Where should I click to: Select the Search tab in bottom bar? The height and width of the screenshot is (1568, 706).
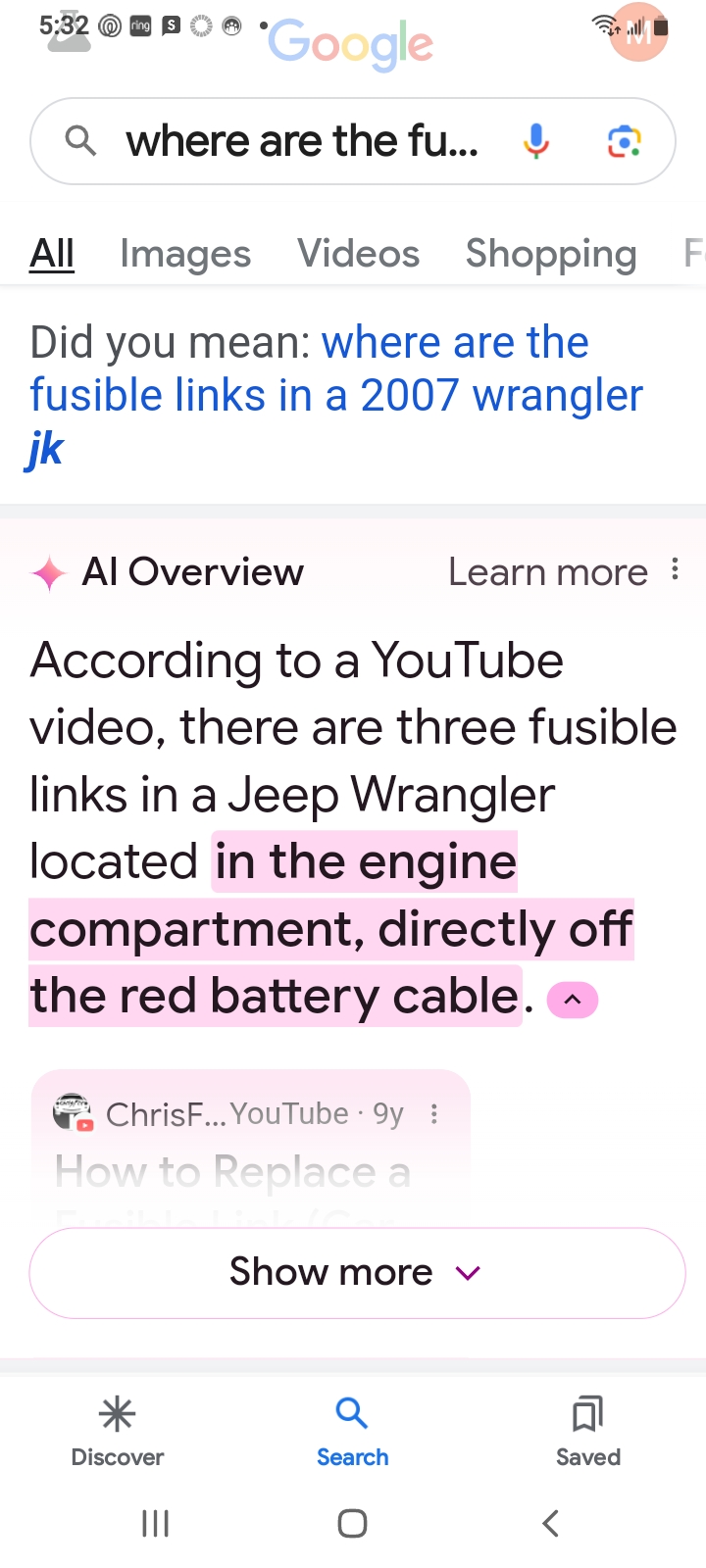(x=352, y=1431)
